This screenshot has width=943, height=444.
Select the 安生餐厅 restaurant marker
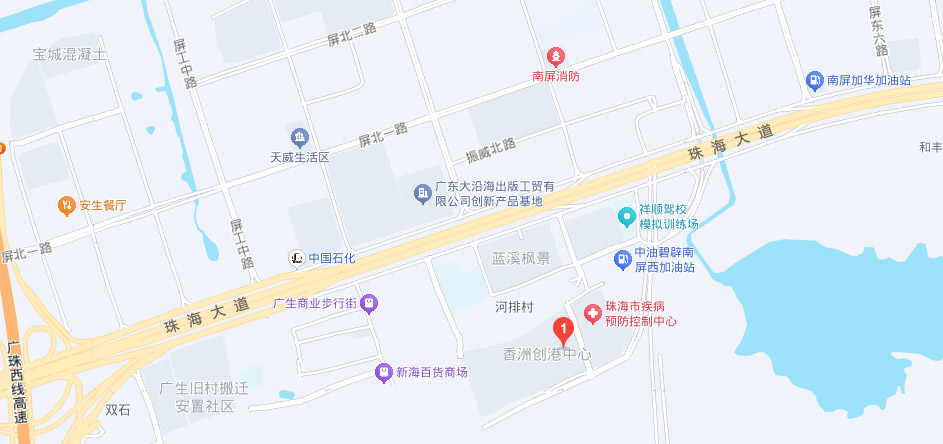66,204
